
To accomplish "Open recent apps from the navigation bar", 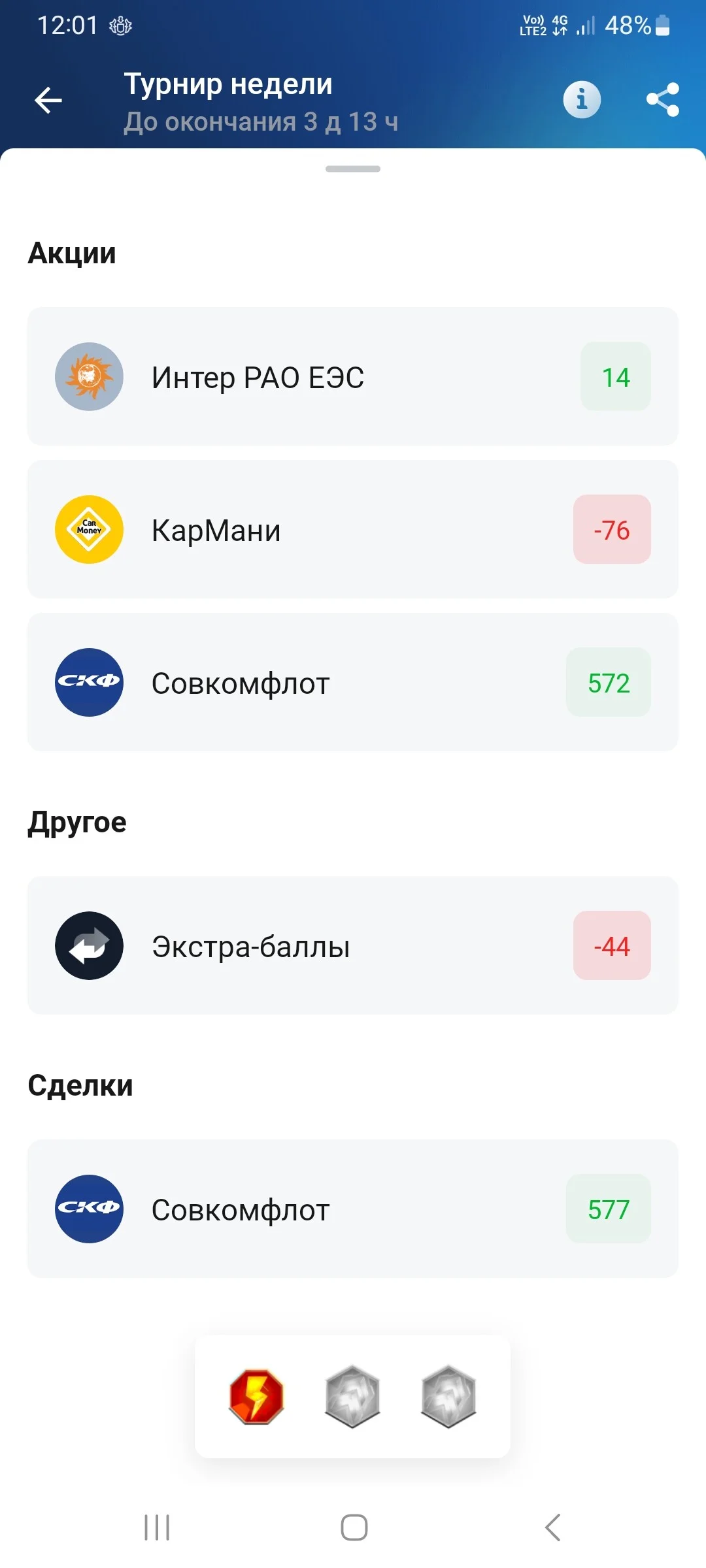I will coord(157,1527).
